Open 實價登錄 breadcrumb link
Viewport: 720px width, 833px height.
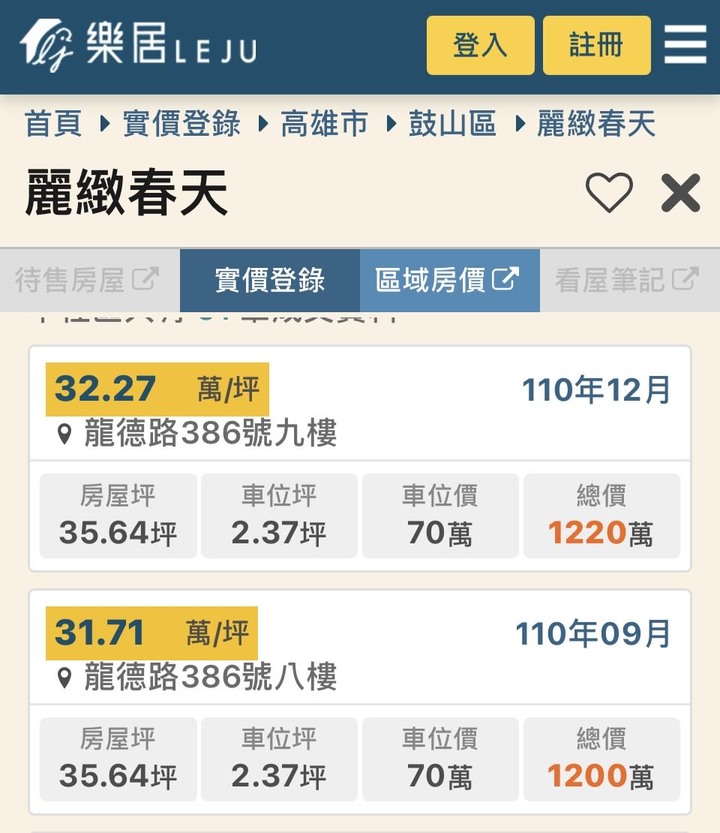point(181,124)
